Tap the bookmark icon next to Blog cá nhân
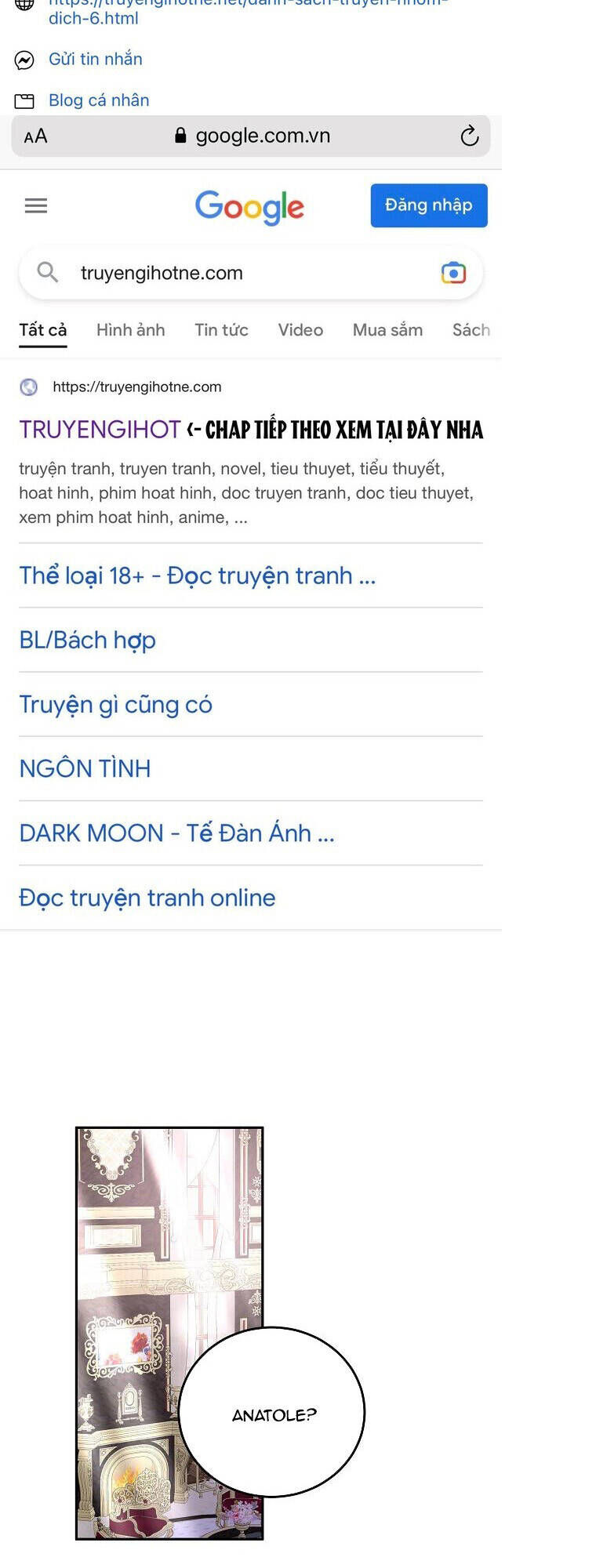 tap(24, 100)
